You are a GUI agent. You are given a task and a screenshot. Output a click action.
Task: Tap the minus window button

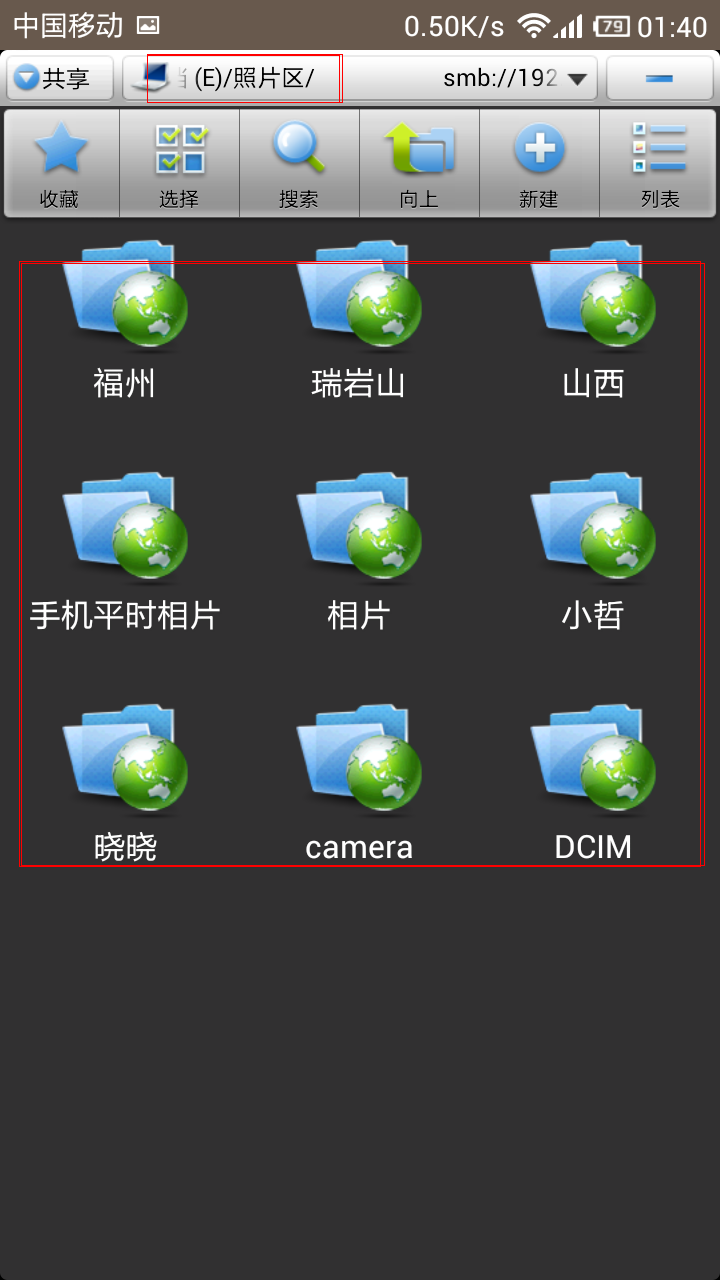[658, 78]
